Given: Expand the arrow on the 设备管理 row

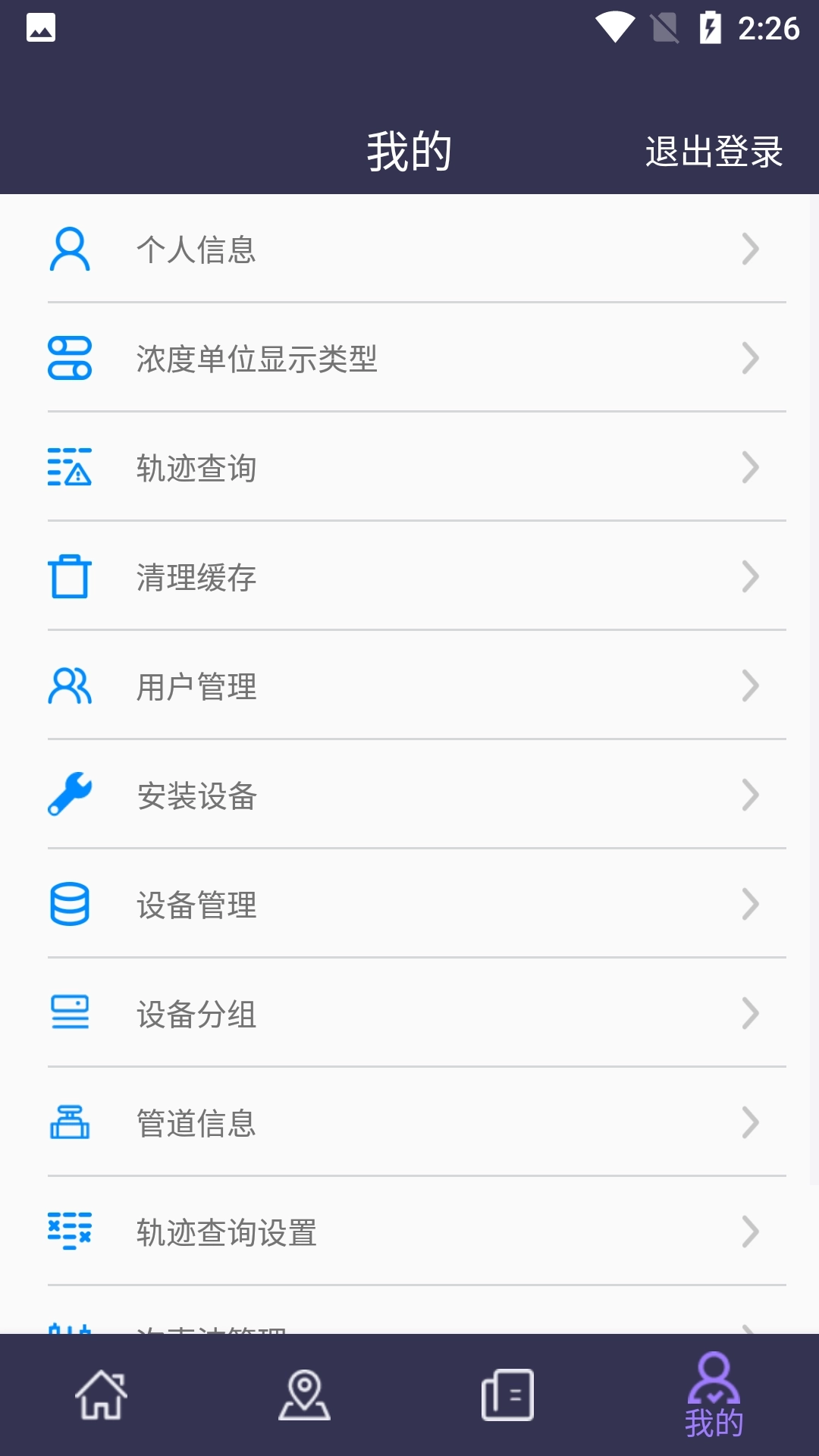Looking at the screenshot, I should (x=751, y=904).
